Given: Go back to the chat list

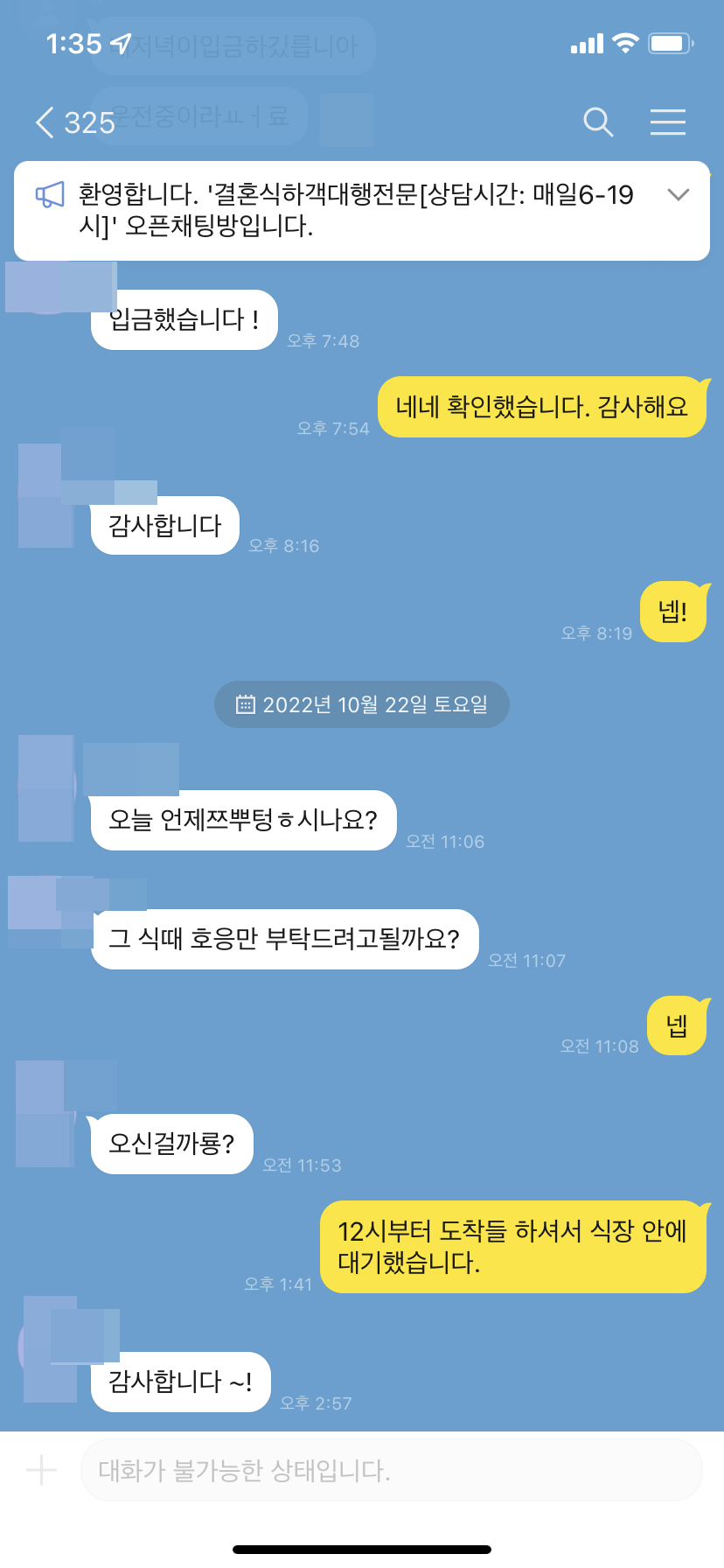Looking at the screenshot, I should point(45,122).
